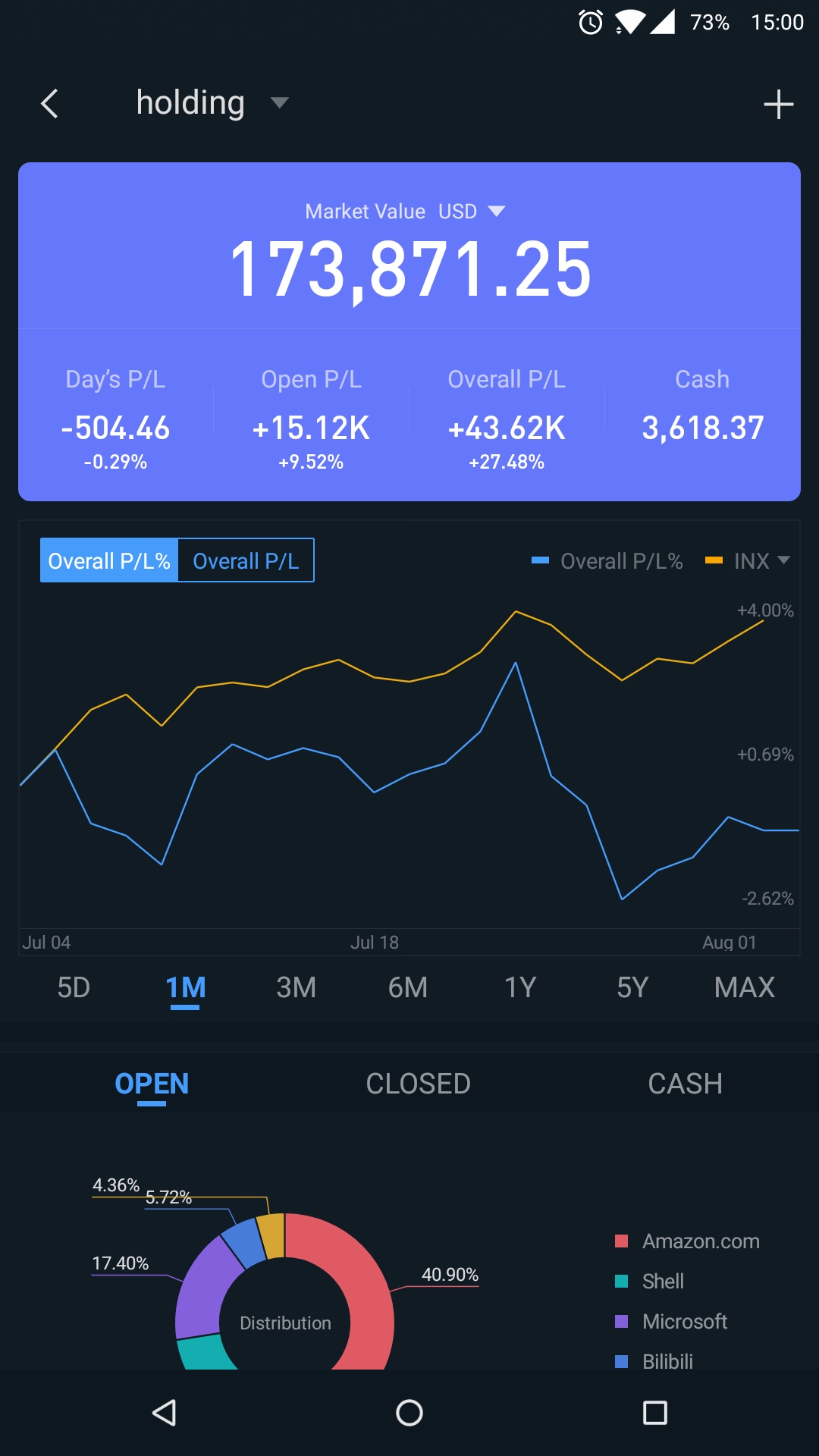Show the 3M chart range
Viewport: 819px width, 1456px height.
296,987
